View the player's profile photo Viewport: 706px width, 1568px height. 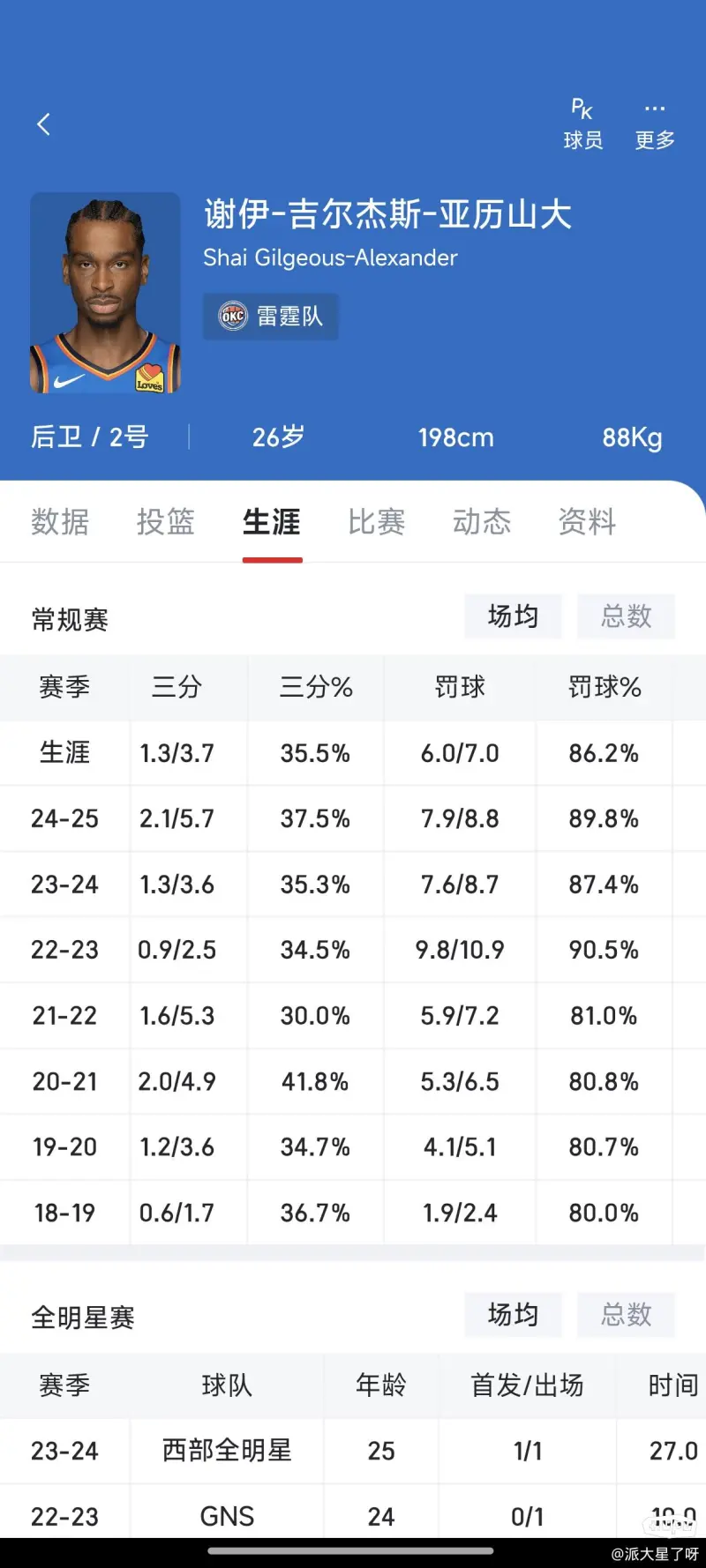pyautogui.click(x=105, y=293)
